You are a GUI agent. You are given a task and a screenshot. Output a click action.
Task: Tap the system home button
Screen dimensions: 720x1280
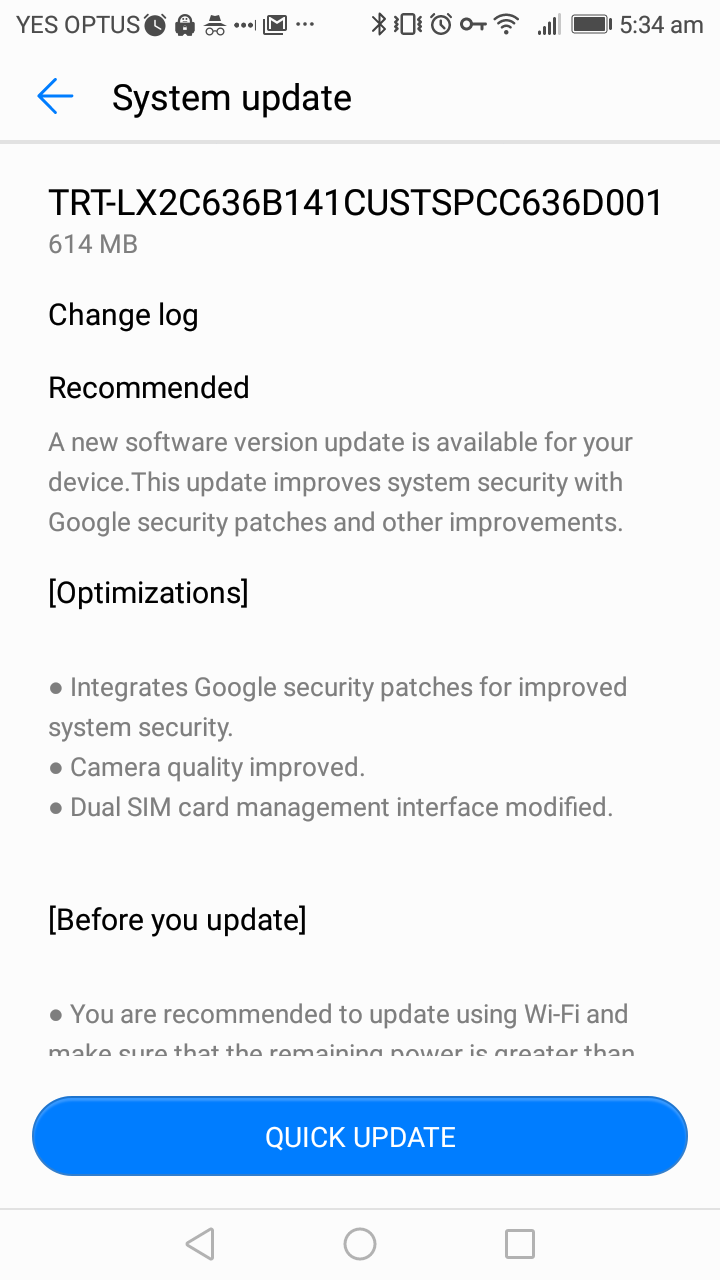tap(360, 1243)
